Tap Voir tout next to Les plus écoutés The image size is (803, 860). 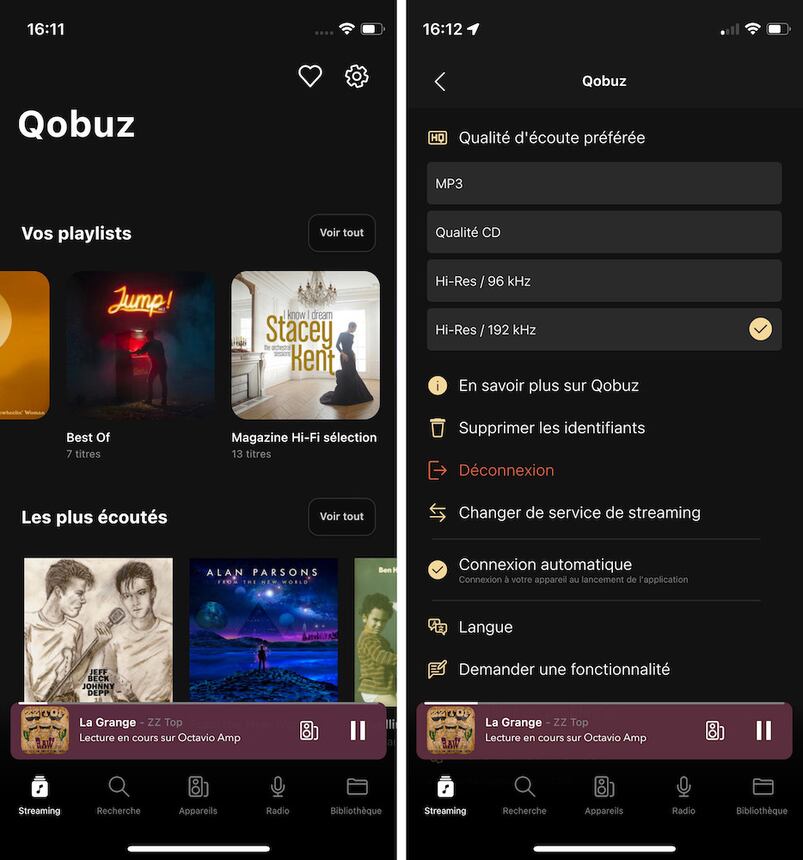[x=341, y=517]
